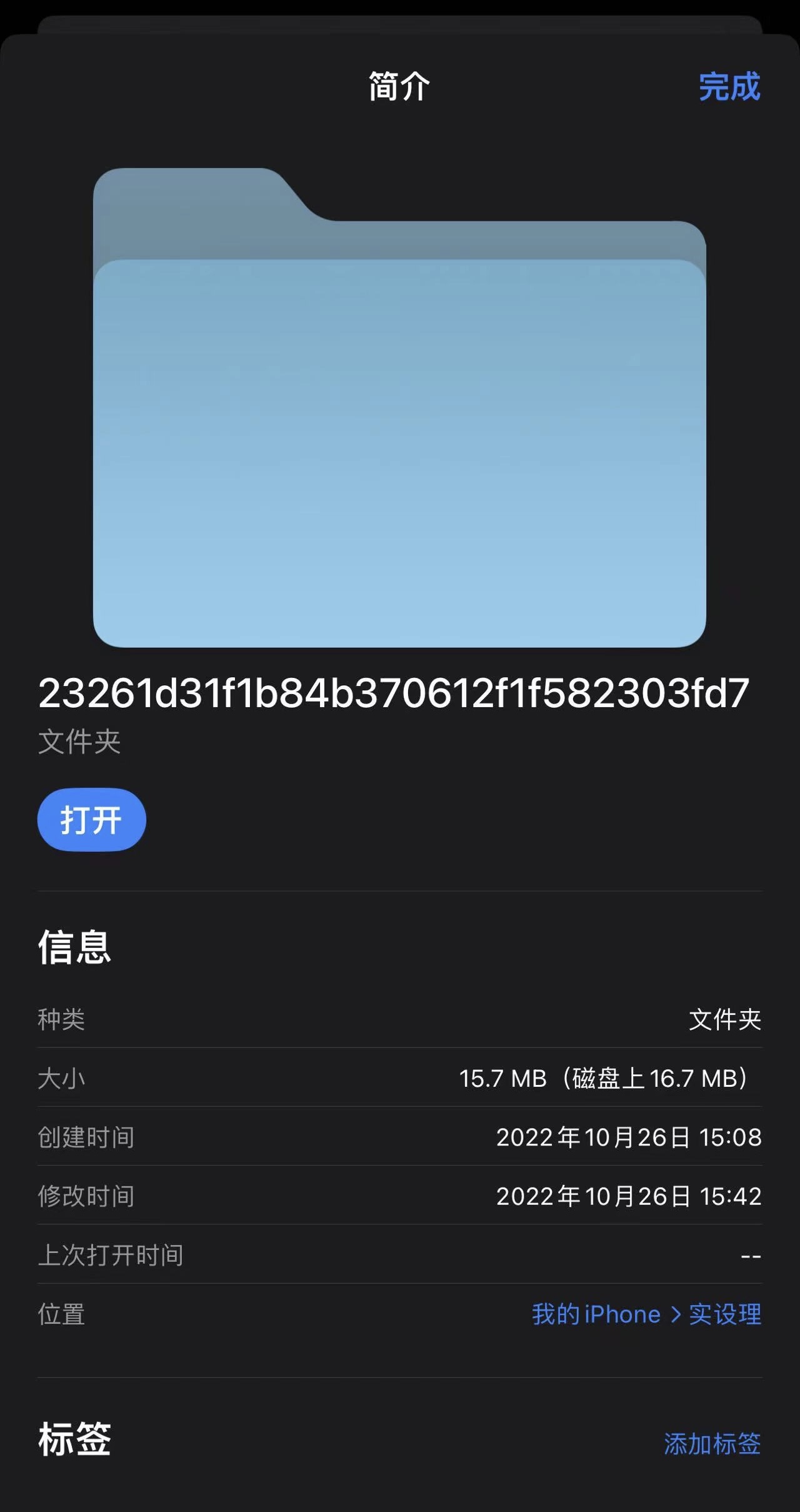This screenshot has height=1512, width=800.
Task: Tap the 大小 row showing 15.7 MB
Action: coord(400,1077)
